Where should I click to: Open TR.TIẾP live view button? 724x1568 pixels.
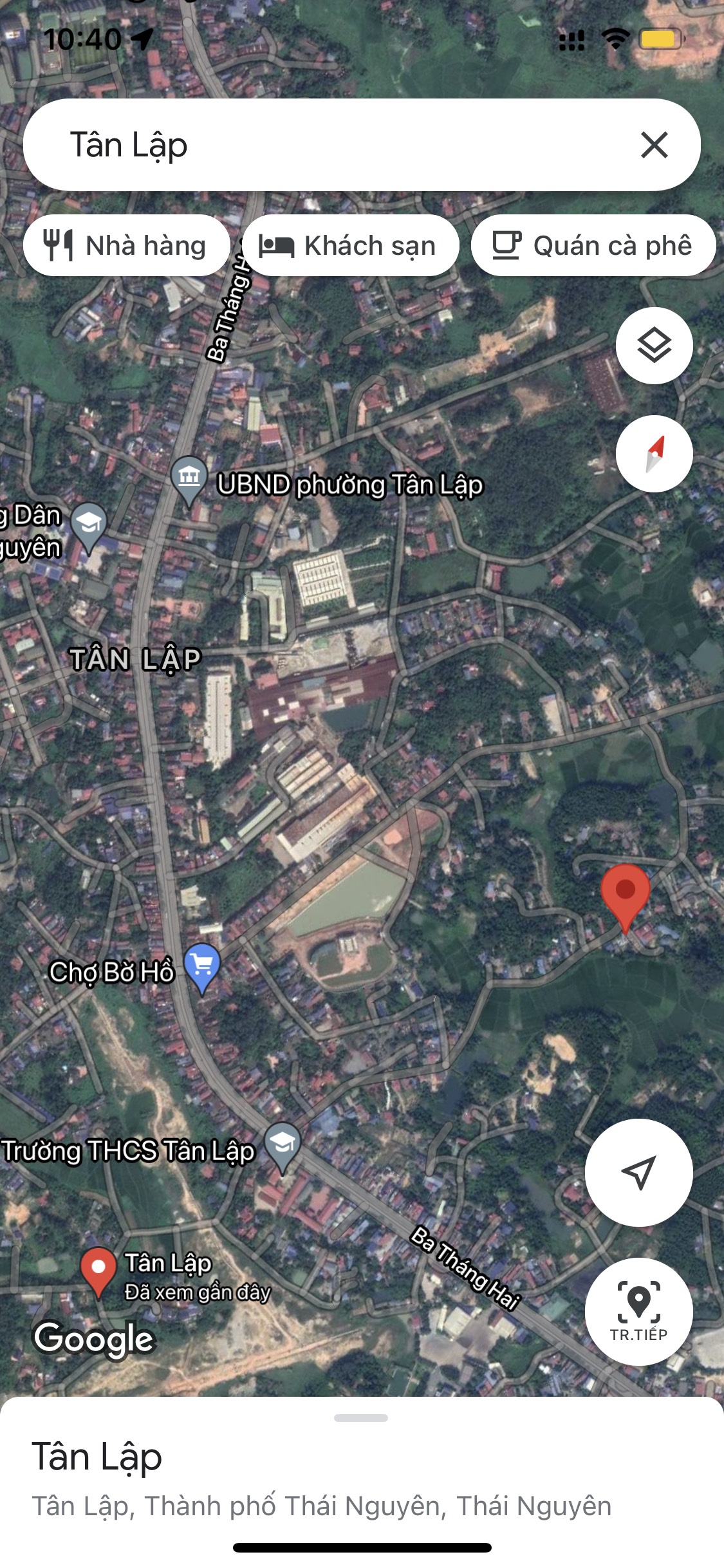pyautogui.click(x=638, y=1311)
